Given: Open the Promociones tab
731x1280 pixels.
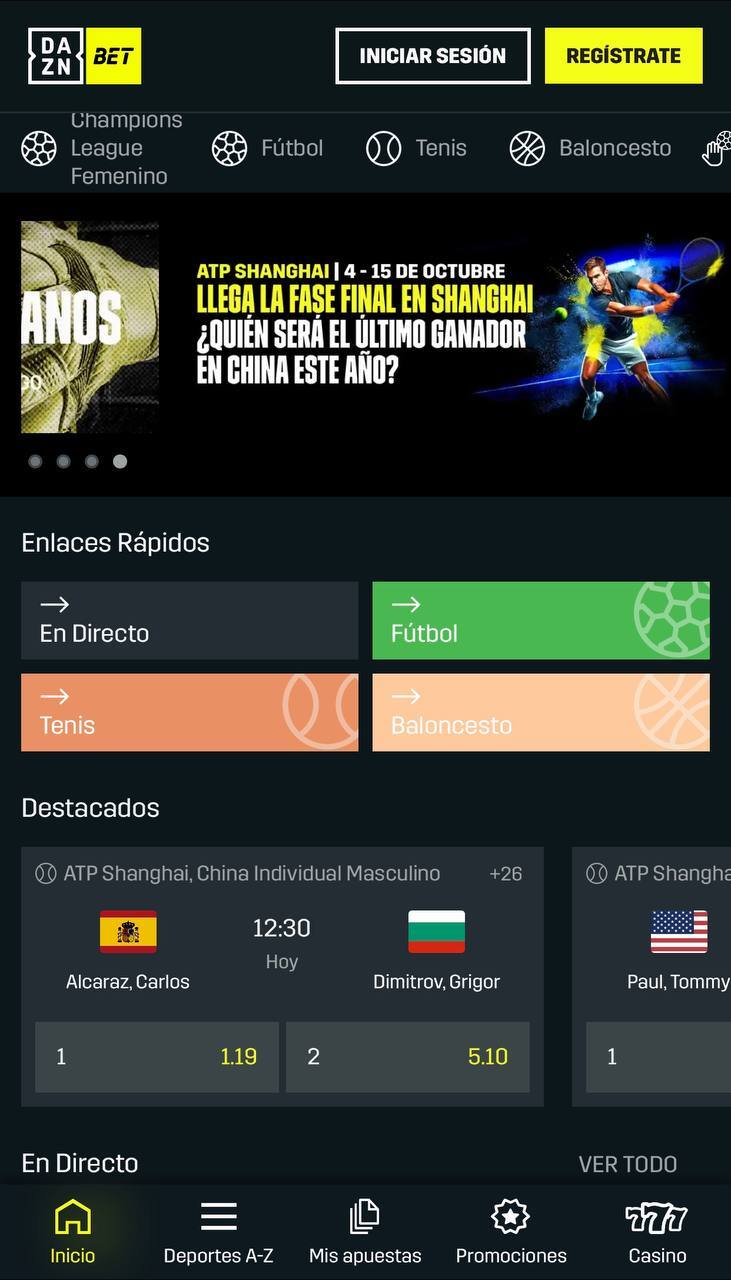Looking at the screenshot, I should coord(511,1232).
